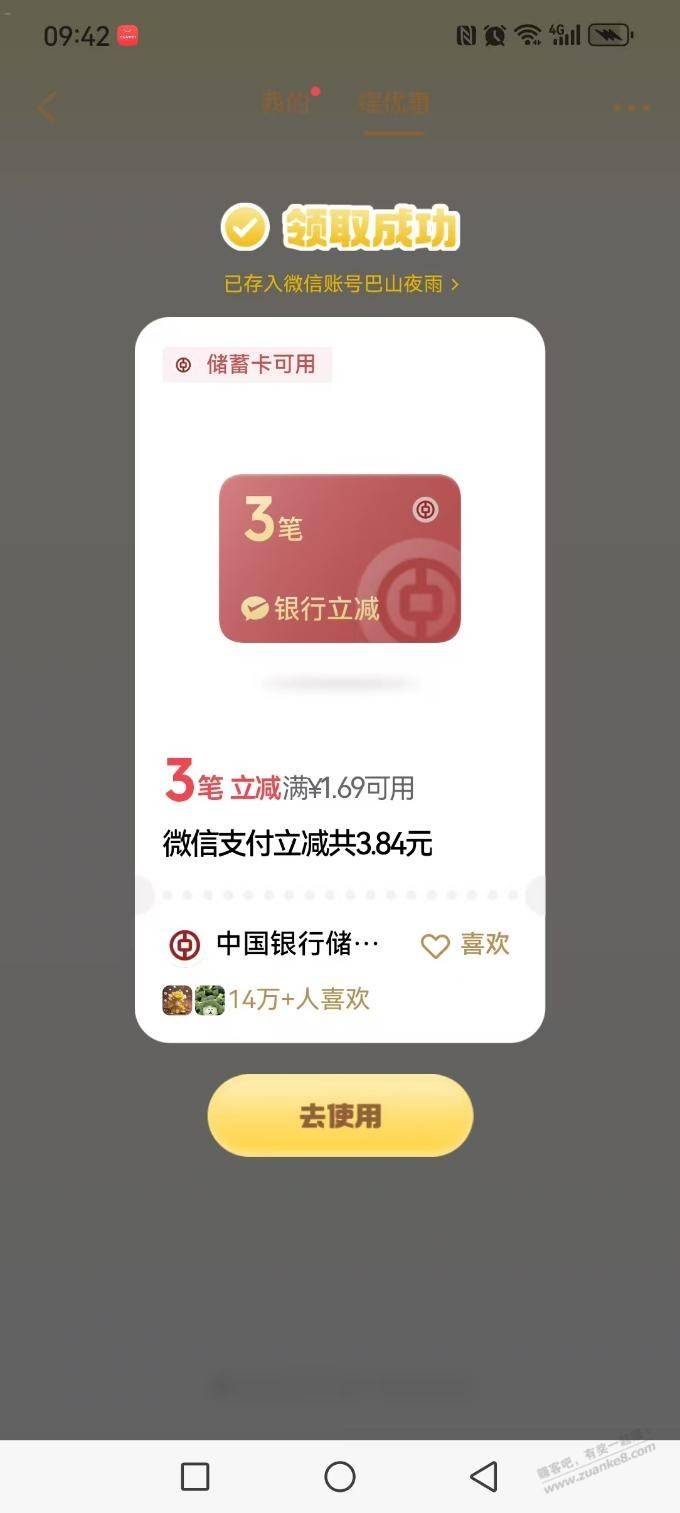Open the 已存入微信账号巴山夜雨 link
Viewport: 680px width, 1513px height.
point(340,284)
